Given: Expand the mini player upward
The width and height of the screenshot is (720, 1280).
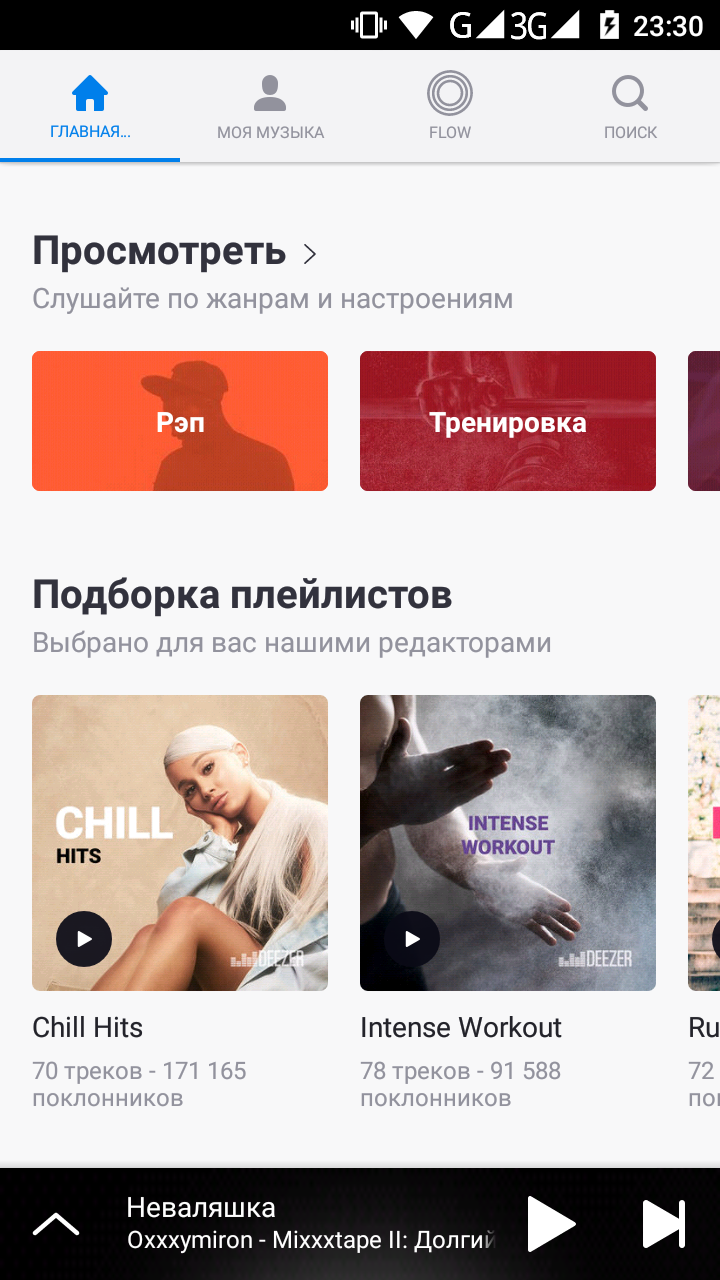Looking at the screenshot, I should click(x=56, y=1224).
